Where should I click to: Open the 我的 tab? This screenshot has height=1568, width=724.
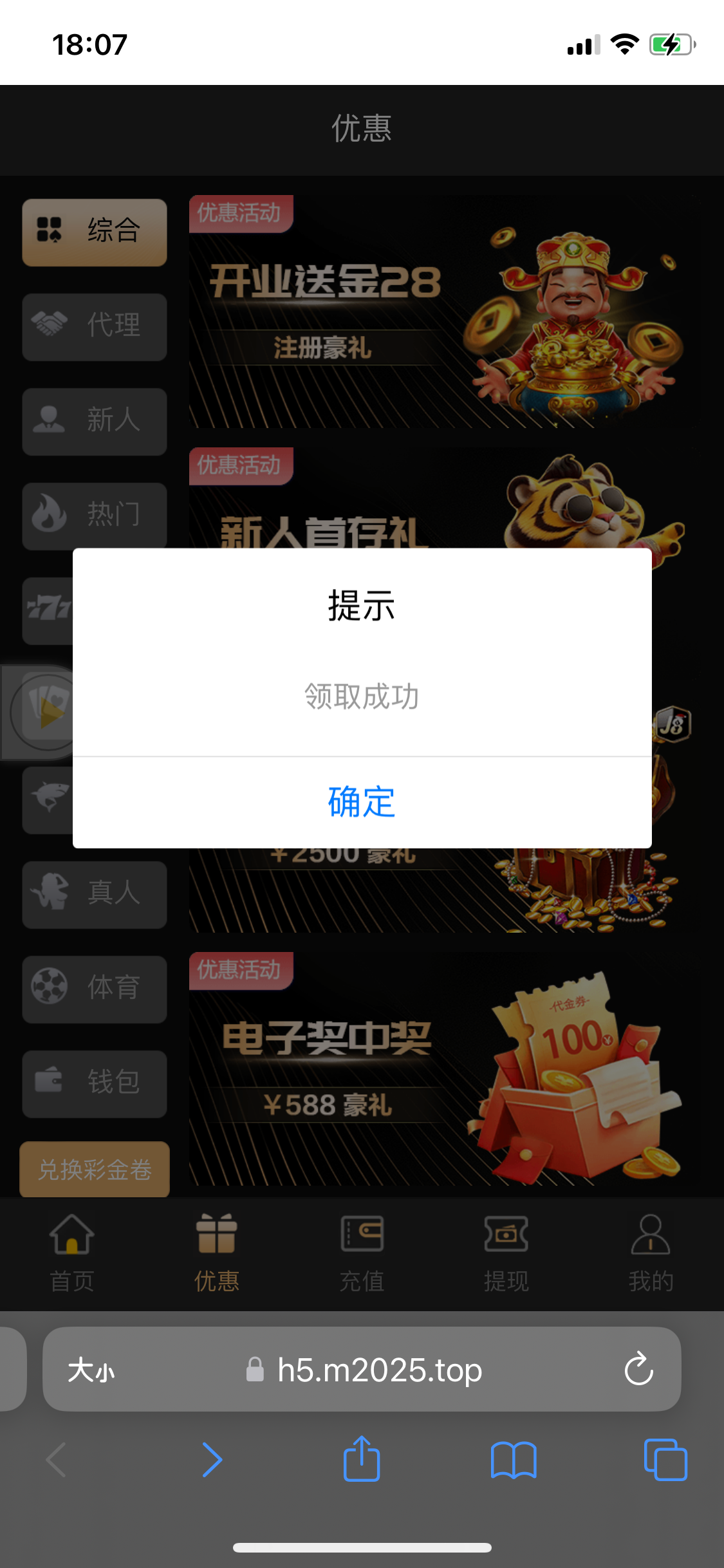point(651,1253)
